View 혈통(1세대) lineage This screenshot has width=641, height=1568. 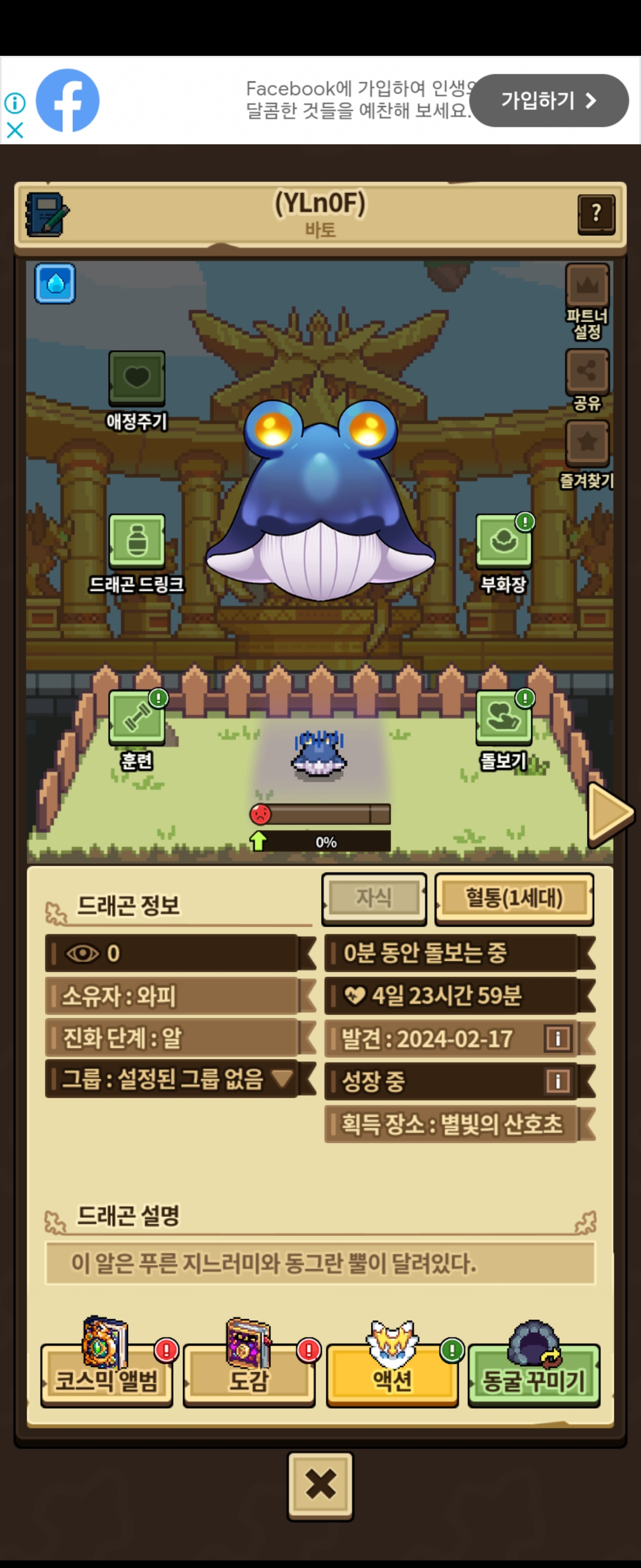pyautogui.click(x=514, y=899)
